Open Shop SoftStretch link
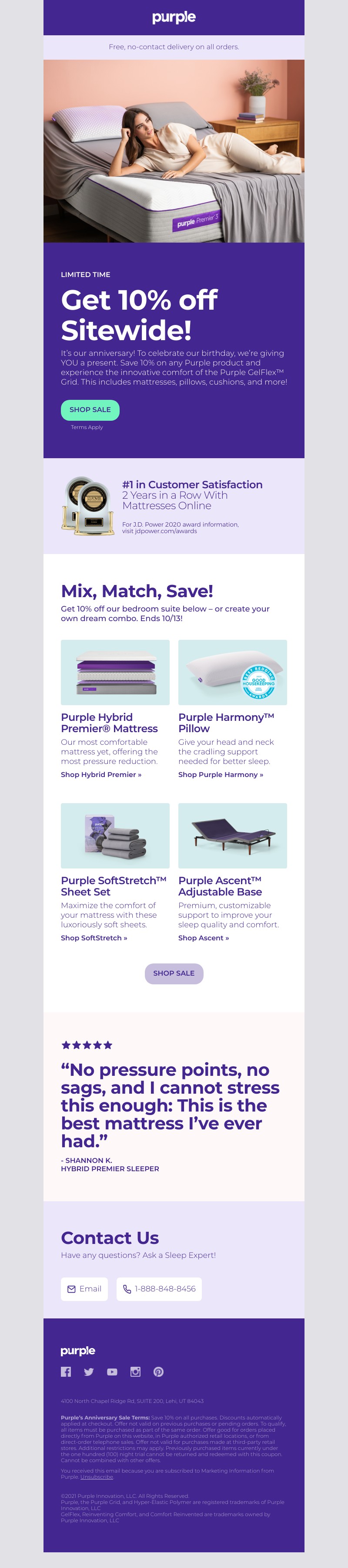348x1568 pixels. (x=94, y=937)
